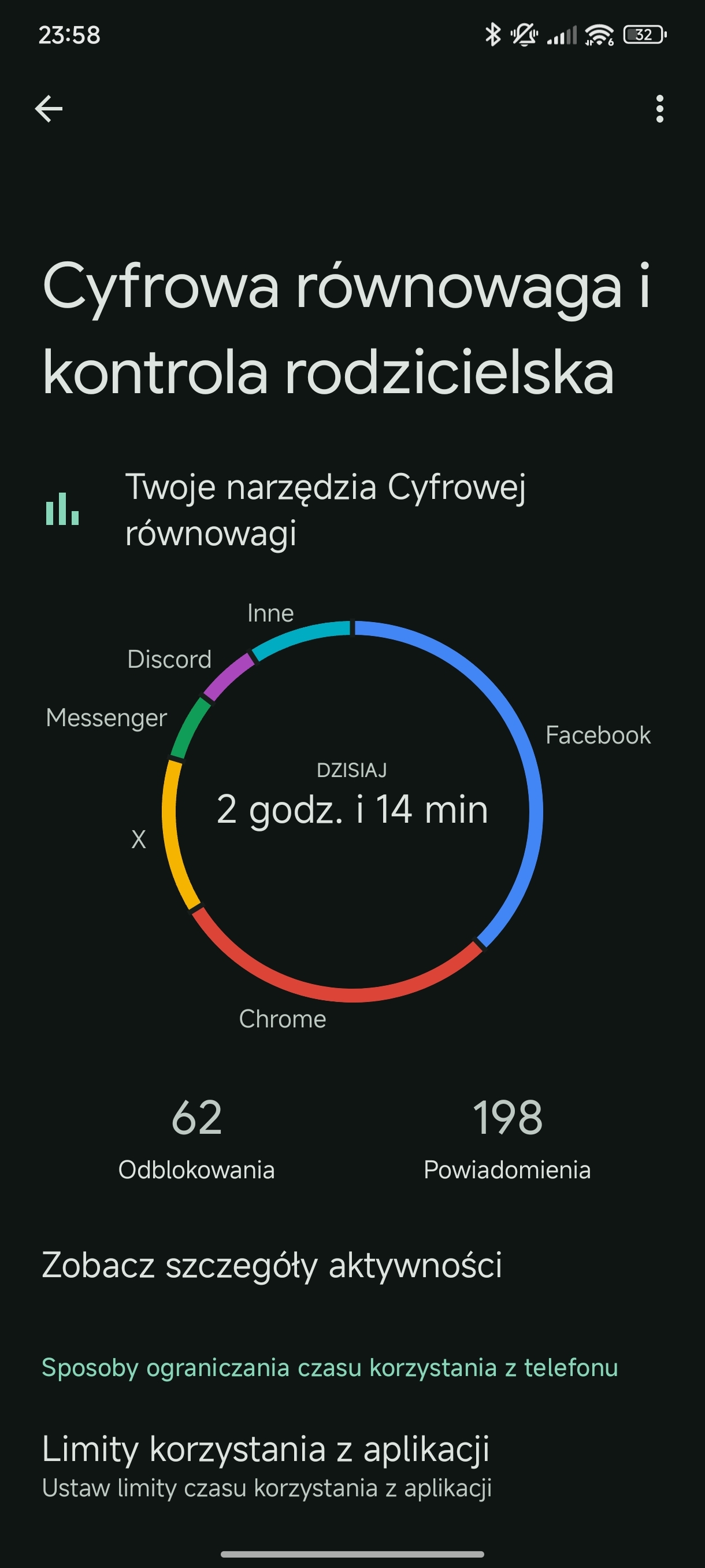
Task: Open the three-dot overflow menu
Action: [659, 109]
